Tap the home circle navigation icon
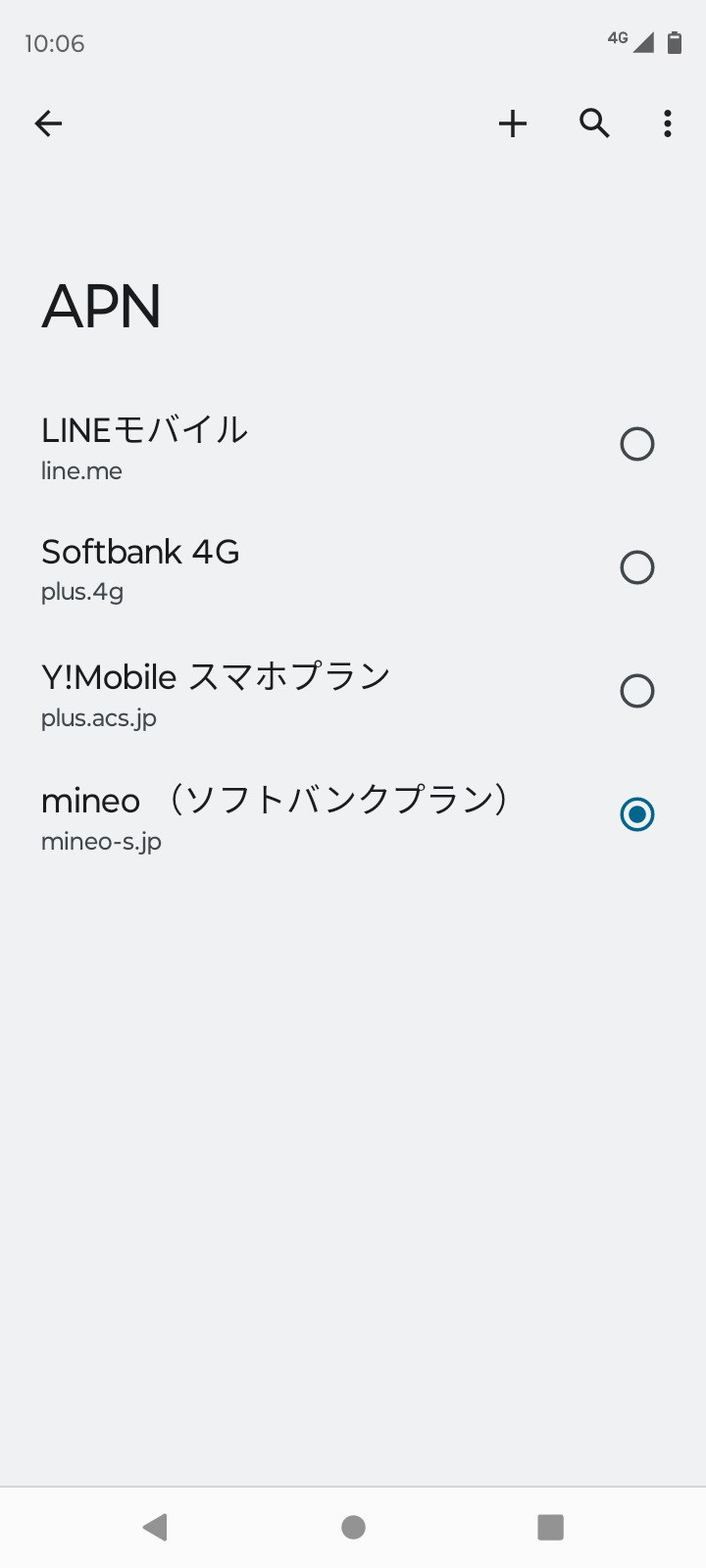Viewport: 706px width, 1568px height. tap(353, 1526)
